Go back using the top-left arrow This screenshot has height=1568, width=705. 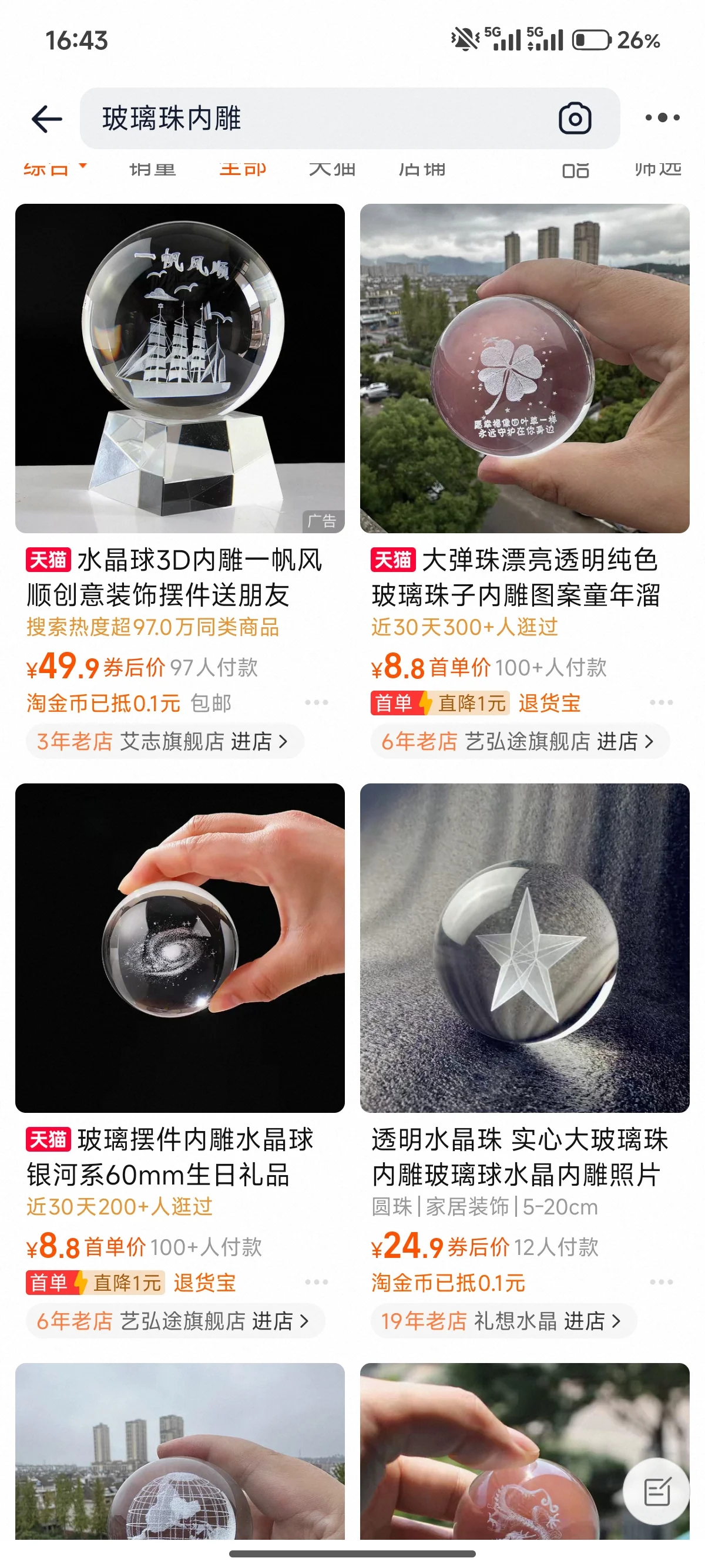(46, 118)
